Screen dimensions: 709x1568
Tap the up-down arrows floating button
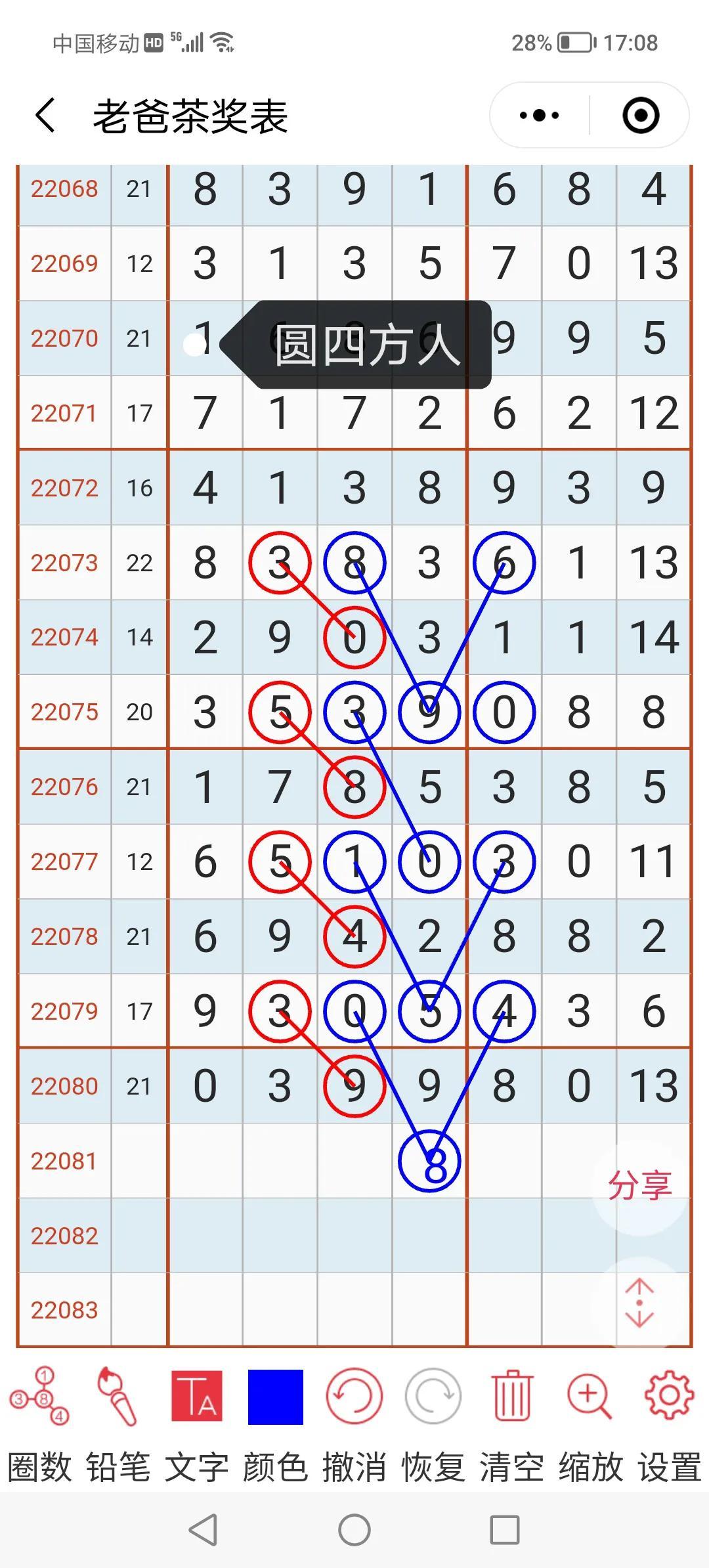click(640, 1303)
